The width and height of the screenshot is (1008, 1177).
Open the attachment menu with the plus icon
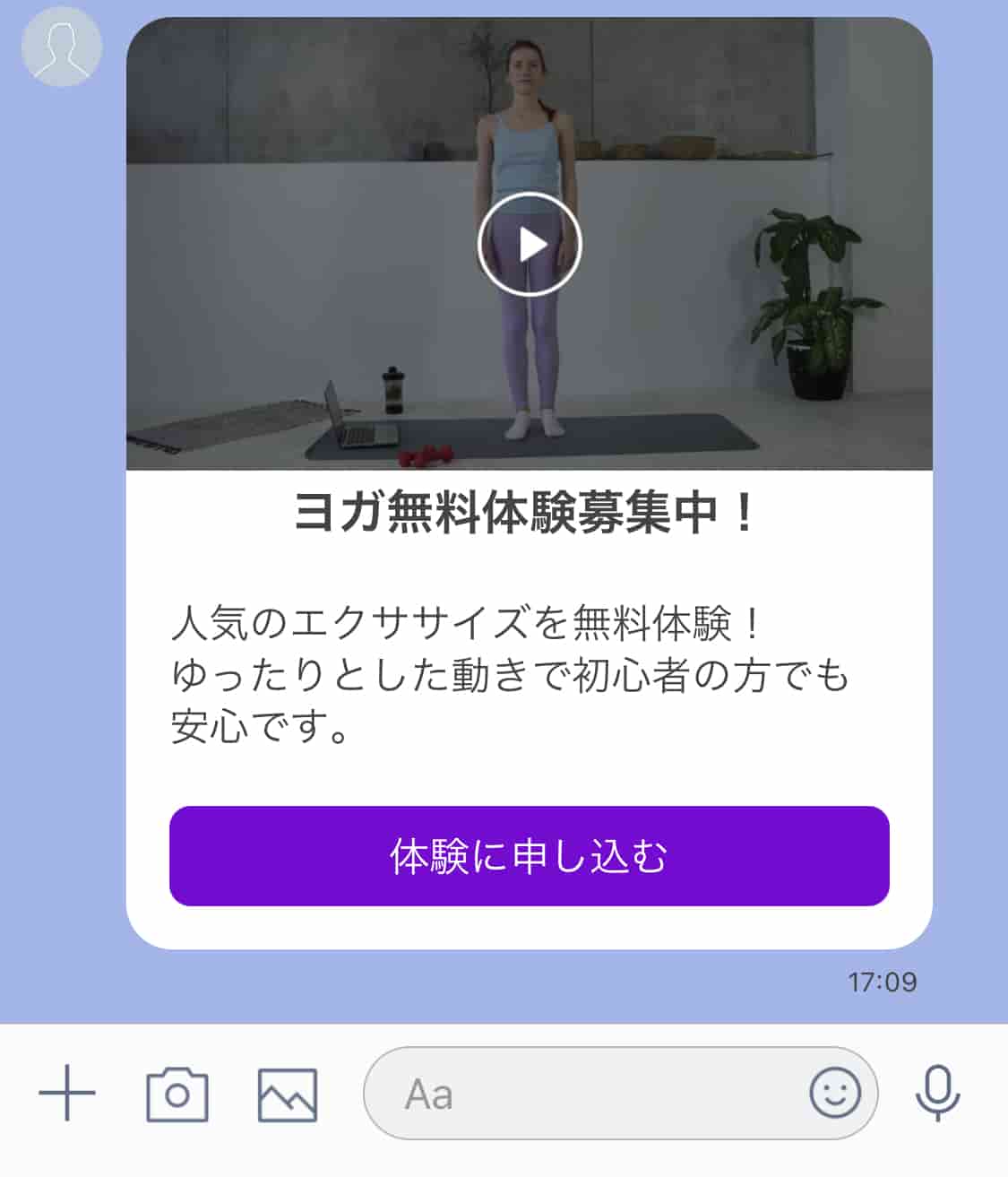67,1092
